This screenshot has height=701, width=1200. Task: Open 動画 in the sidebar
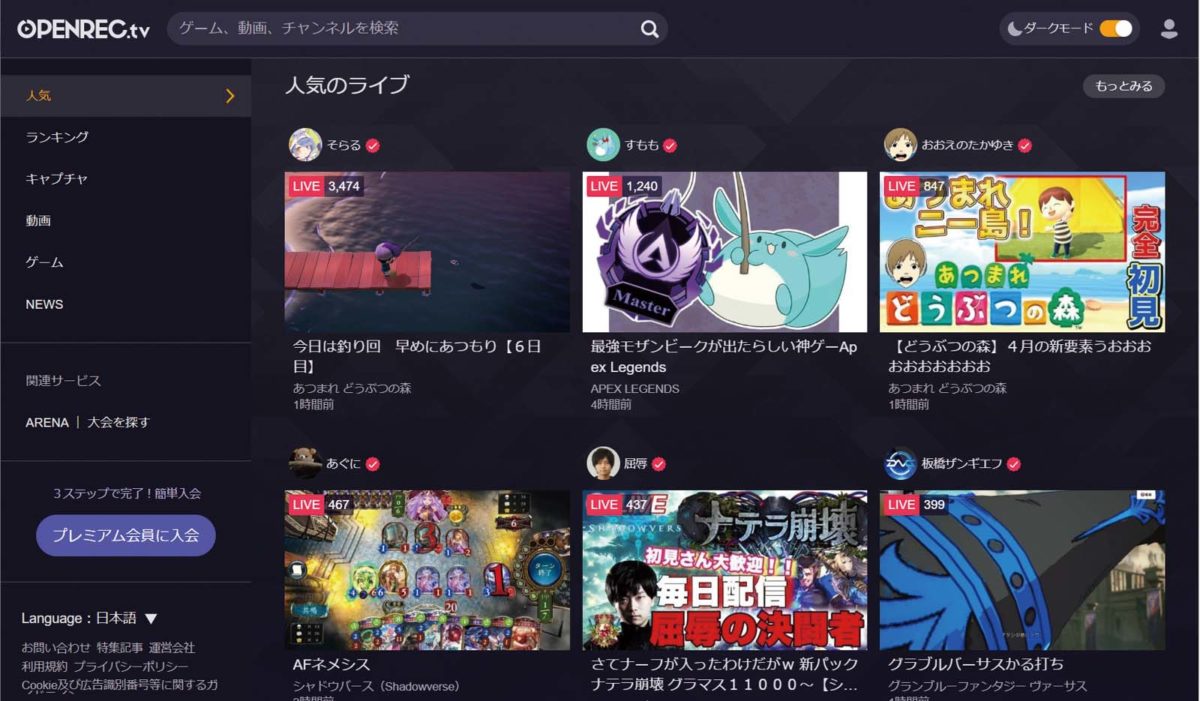coord(38,220)
